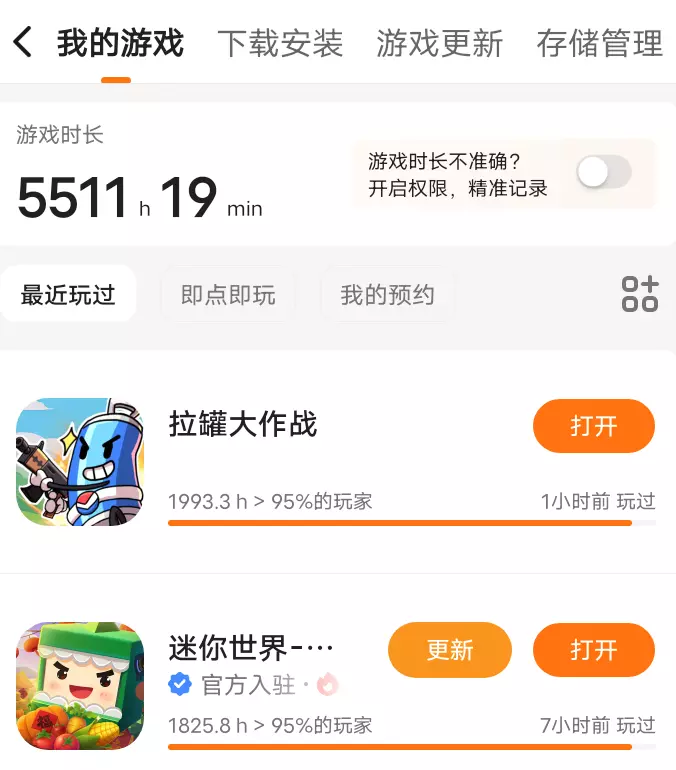The height and width of the screenshot is (770, 676).
Task: Tap the 迷你世界 game icon
Action: pyautogui.click(x=80, y=686)
